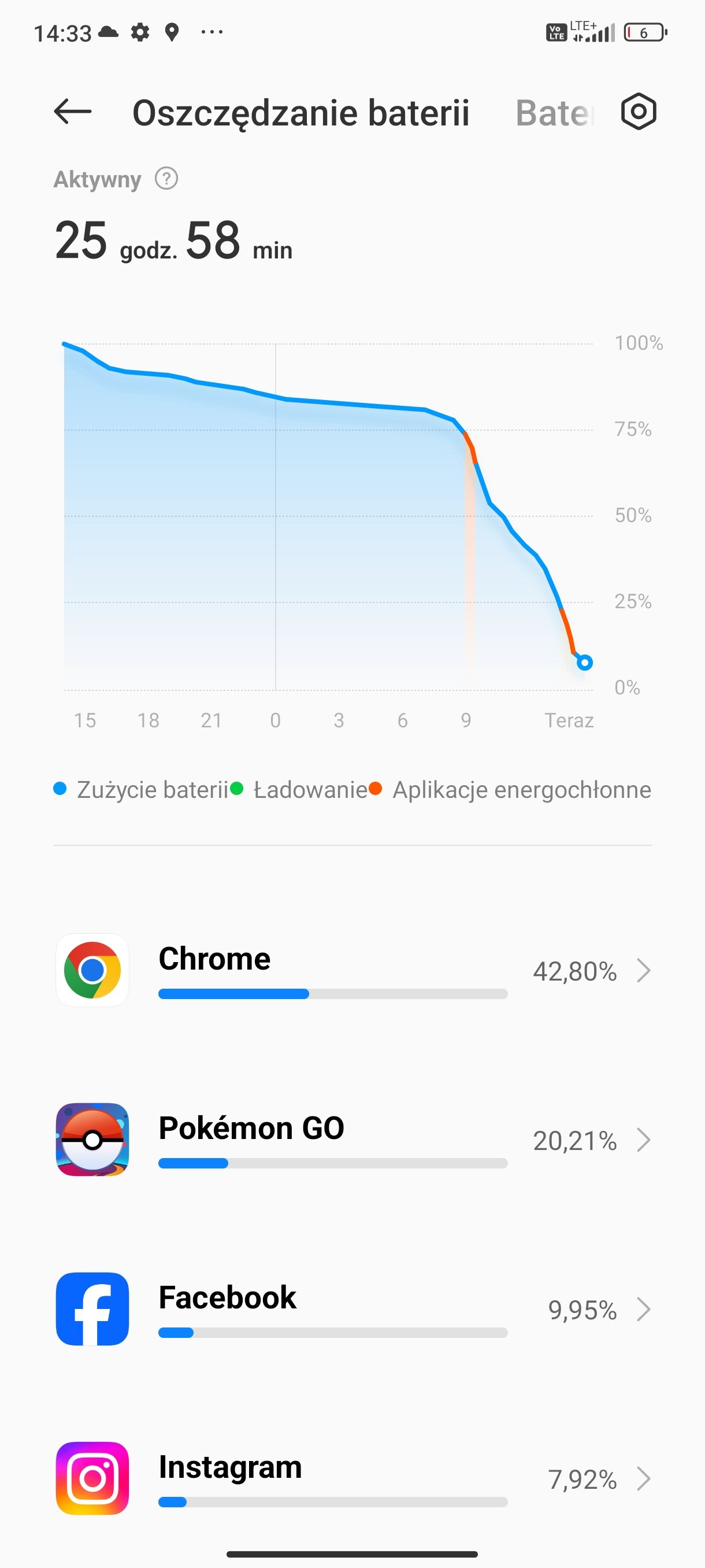View Instagram battery usage details

click(x=353, y=1478)
